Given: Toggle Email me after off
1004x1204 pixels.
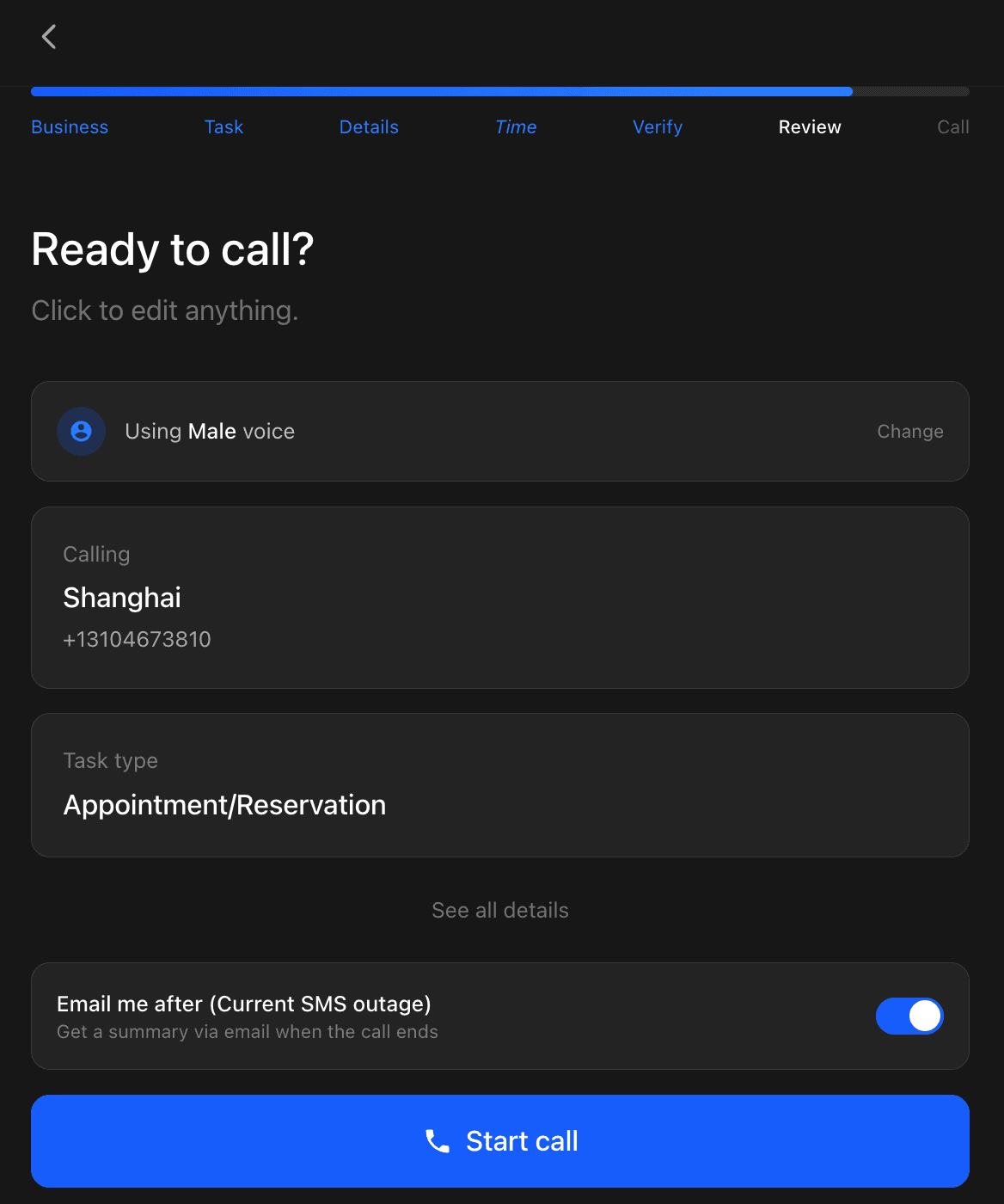Looking at the screenshot, I should pos(909,1016).
